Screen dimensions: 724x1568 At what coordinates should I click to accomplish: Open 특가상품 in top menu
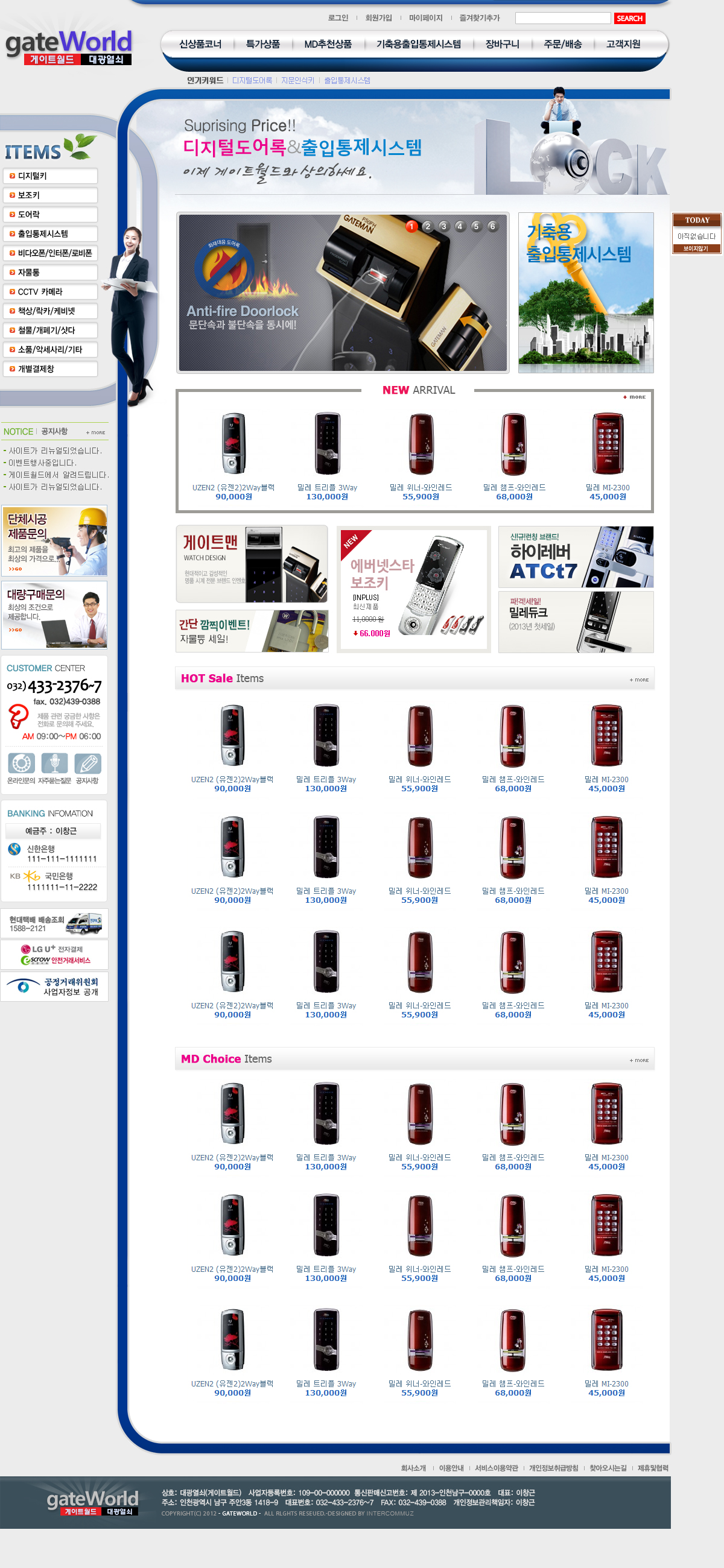click(262, 45)
